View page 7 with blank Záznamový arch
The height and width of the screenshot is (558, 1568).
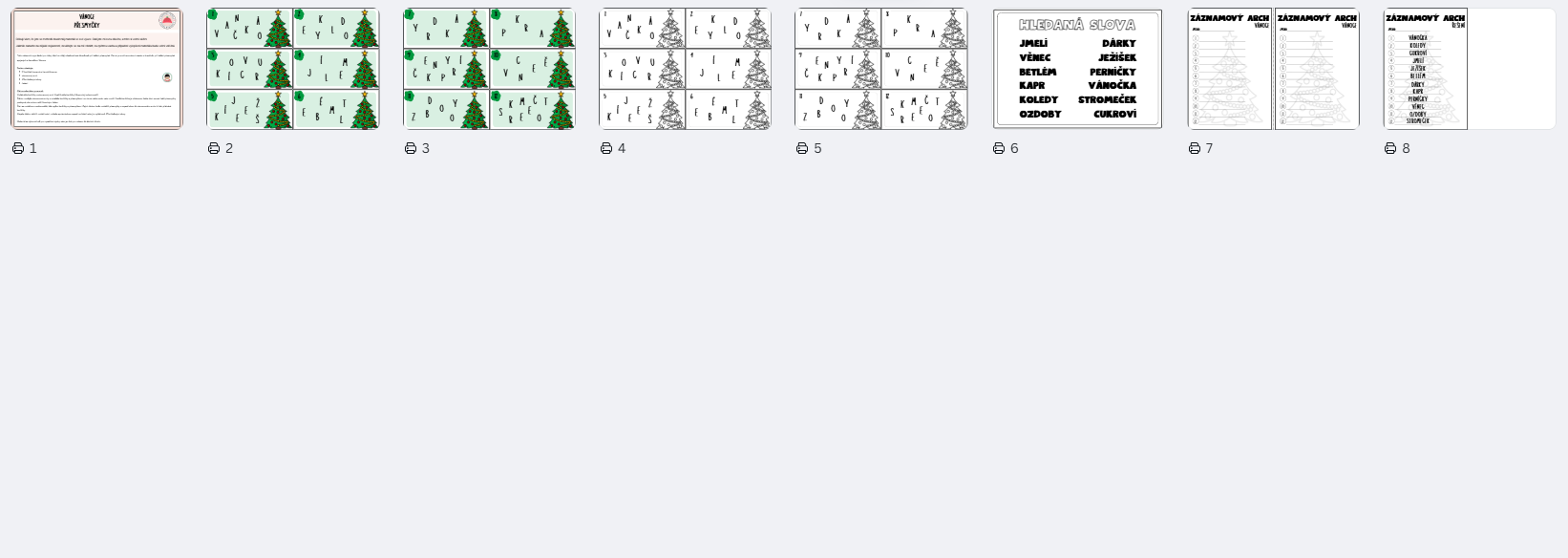(1273, 69)
